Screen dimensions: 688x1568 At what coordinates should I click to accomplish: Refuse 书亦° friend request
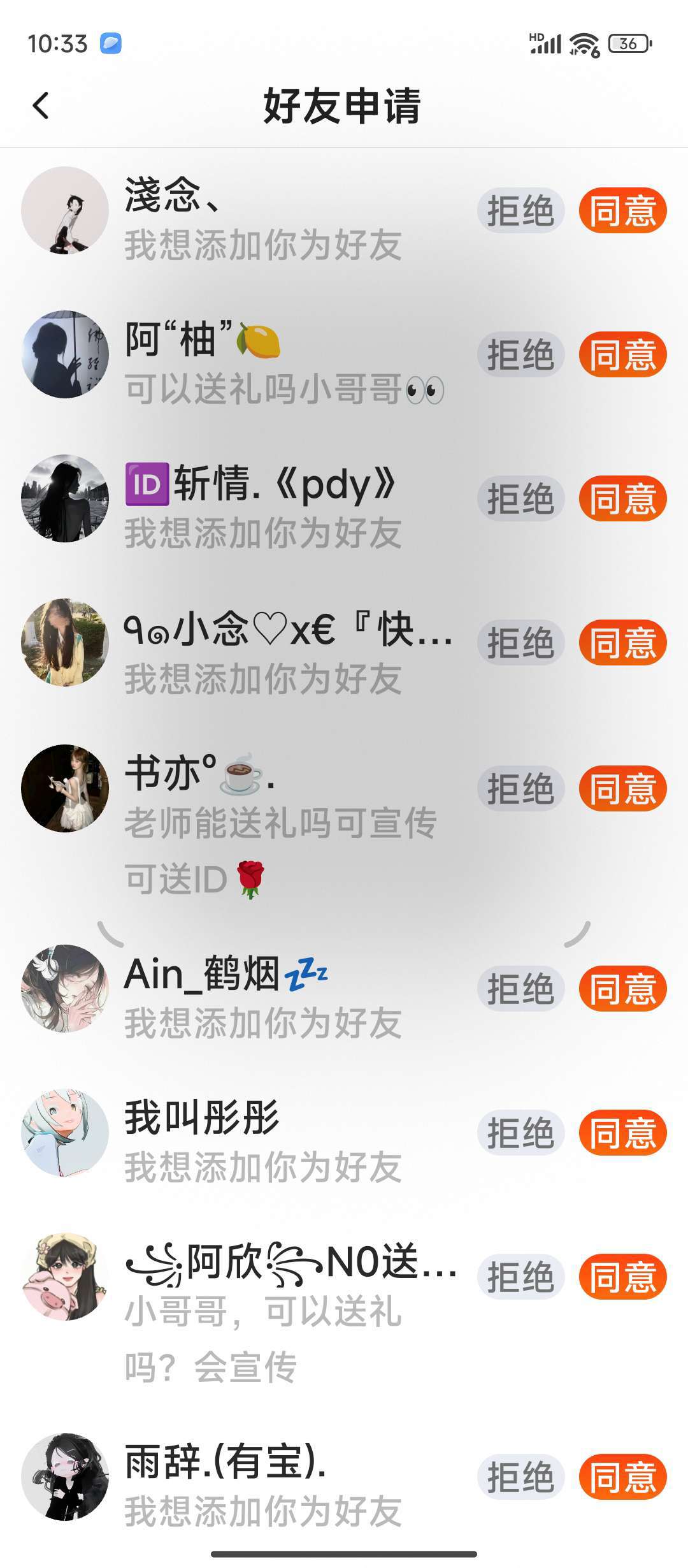tap(520, 788)
